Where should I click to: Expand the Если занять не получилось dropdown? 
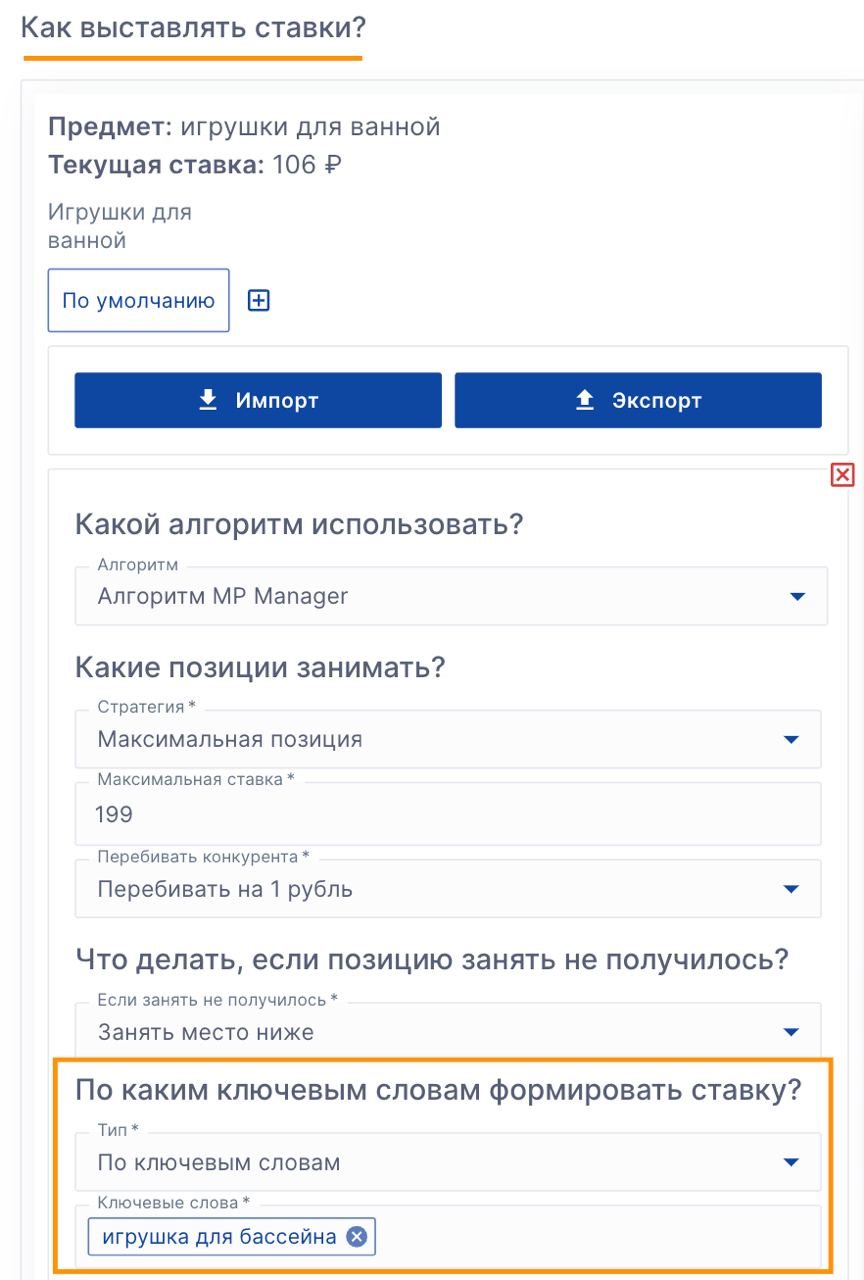(447, 1032)
